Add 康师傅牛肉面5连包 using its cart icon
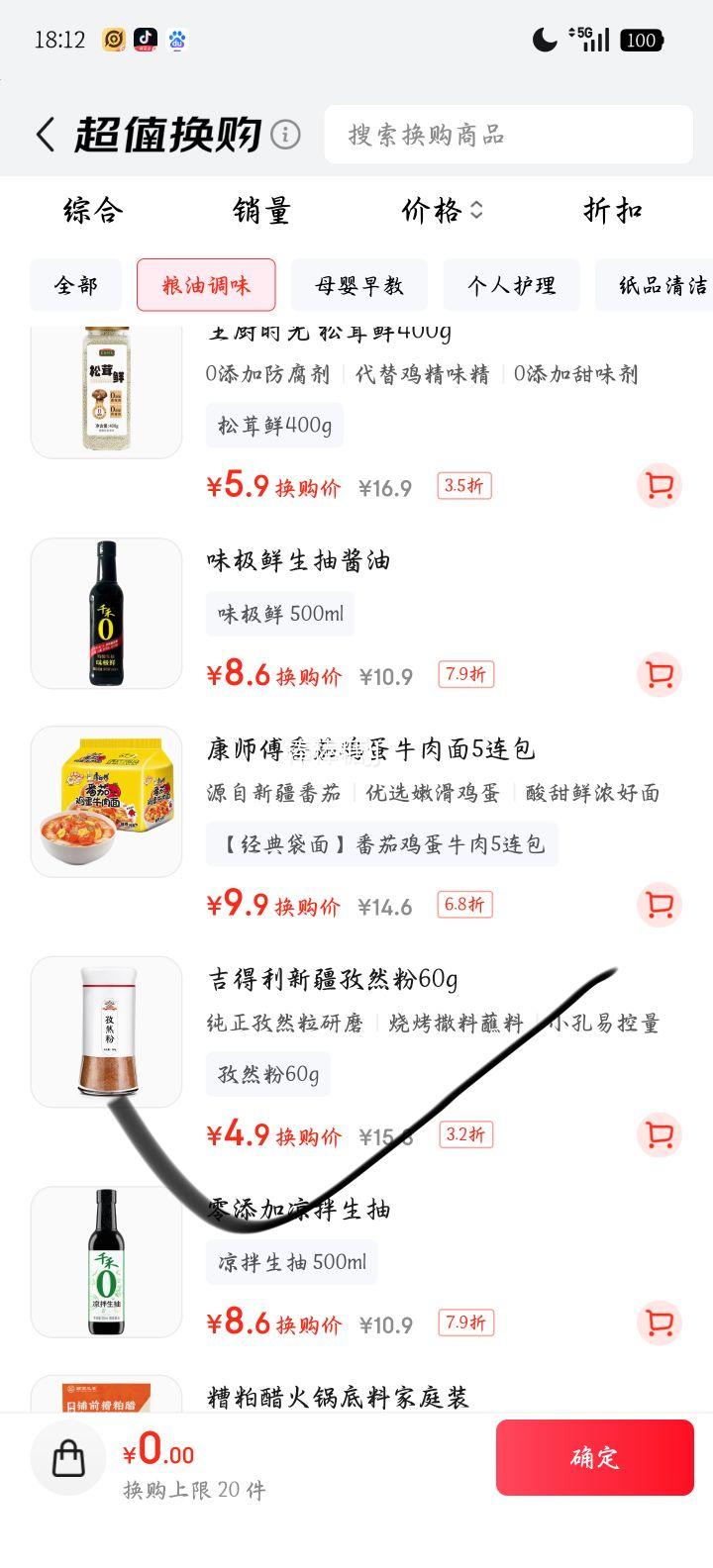 (x=659, y=905)
